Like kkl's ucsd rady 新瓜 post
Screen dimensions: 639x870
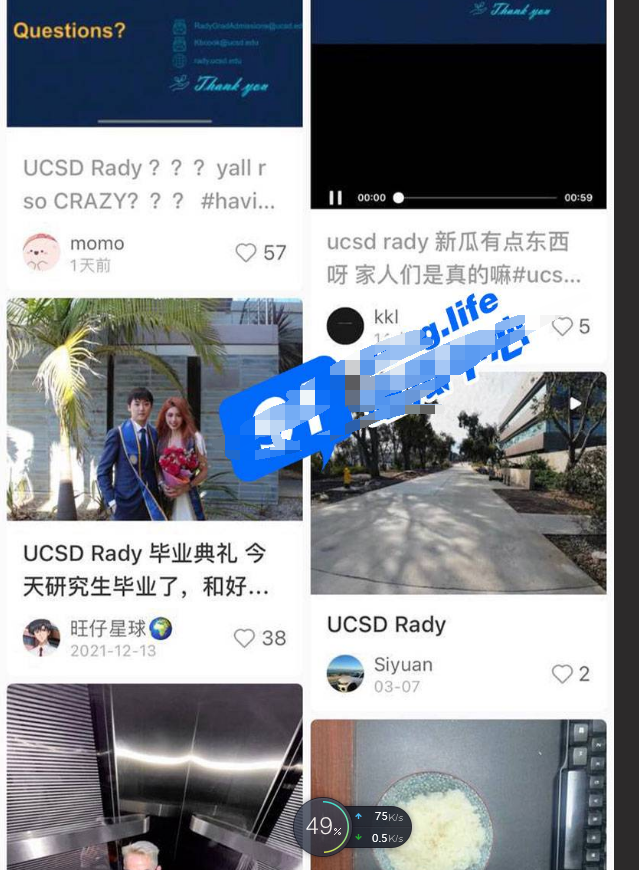click(563, 326)
